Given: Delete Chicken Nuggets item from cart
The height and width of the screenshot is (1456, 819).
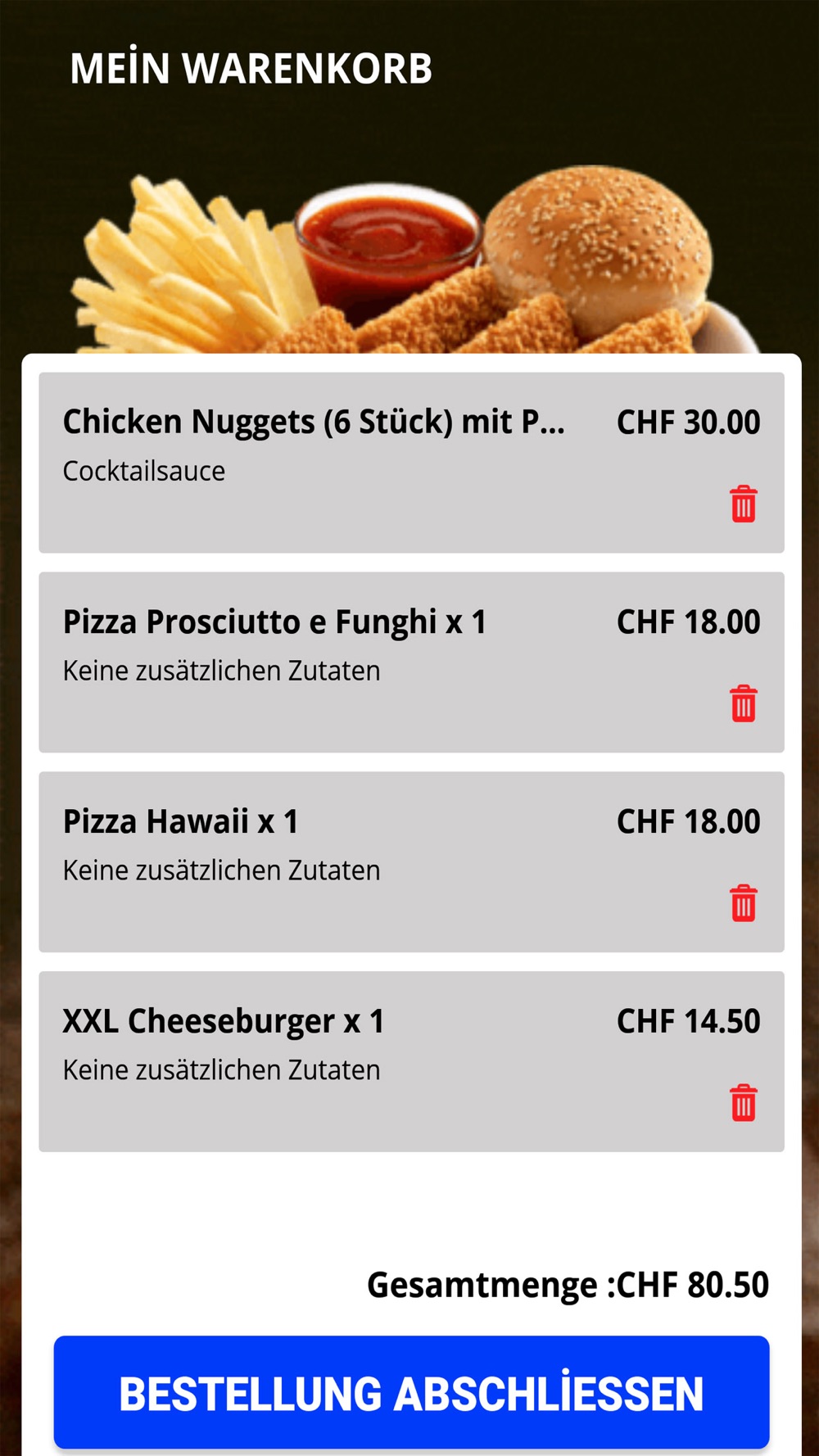Looking at the screenshot, I should (x=744, y=504).
